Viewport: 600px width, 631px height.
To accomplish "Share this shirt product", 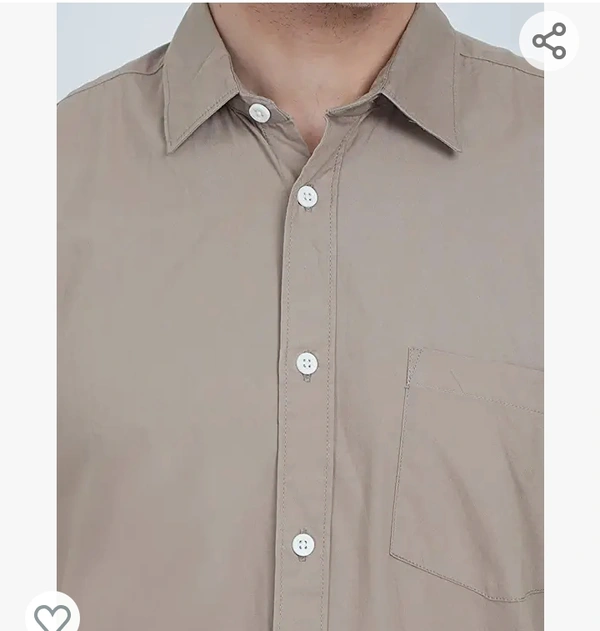I will (549, 41).
